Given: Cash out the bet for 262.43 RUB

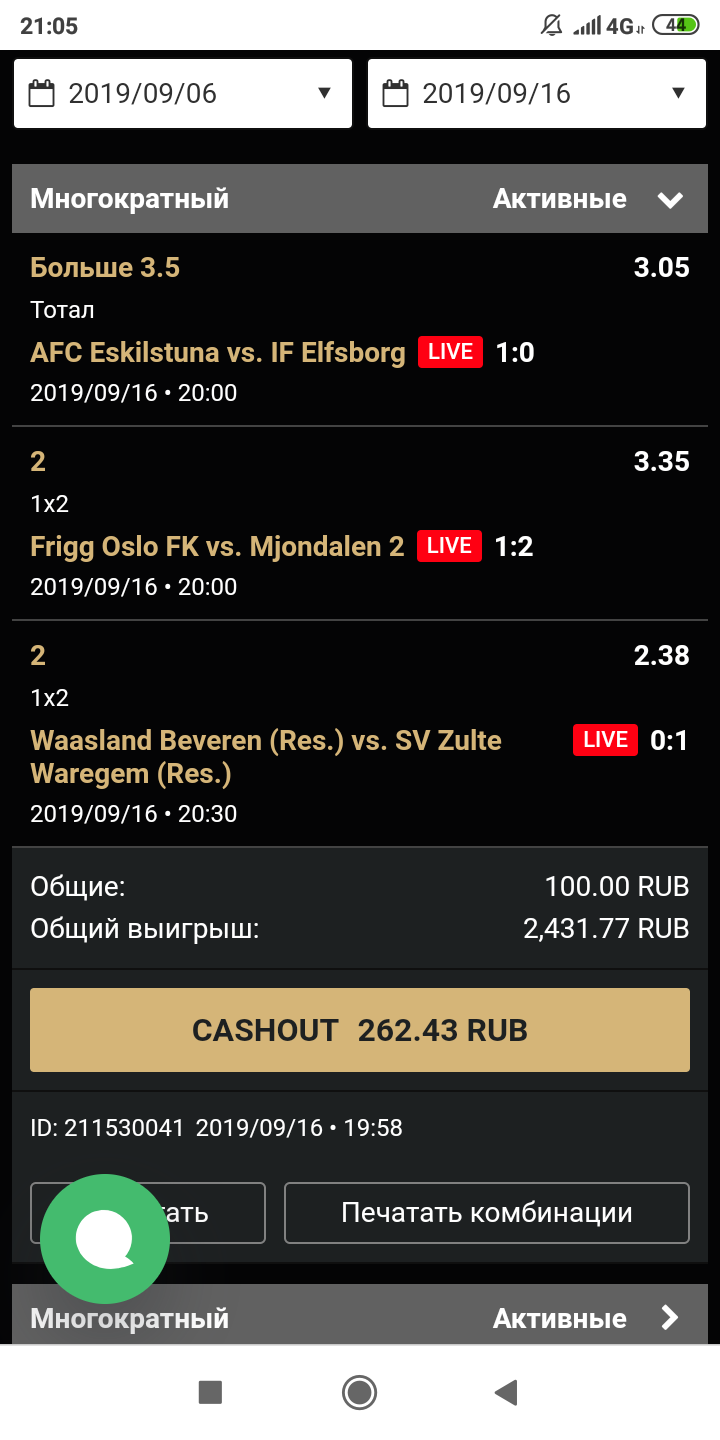Looking at the screenshot, I should click(x=360, y=1030).
